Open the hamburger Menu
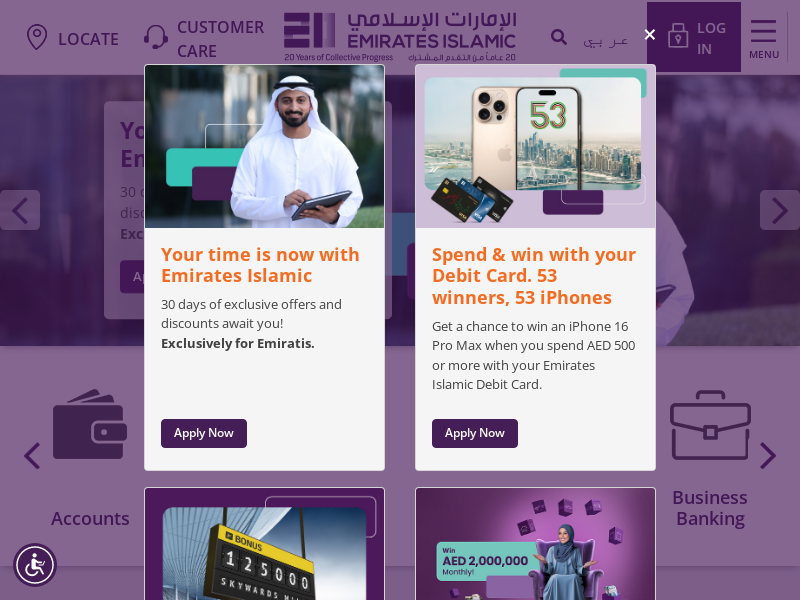800x600 pixels. (x=764, y=38)
